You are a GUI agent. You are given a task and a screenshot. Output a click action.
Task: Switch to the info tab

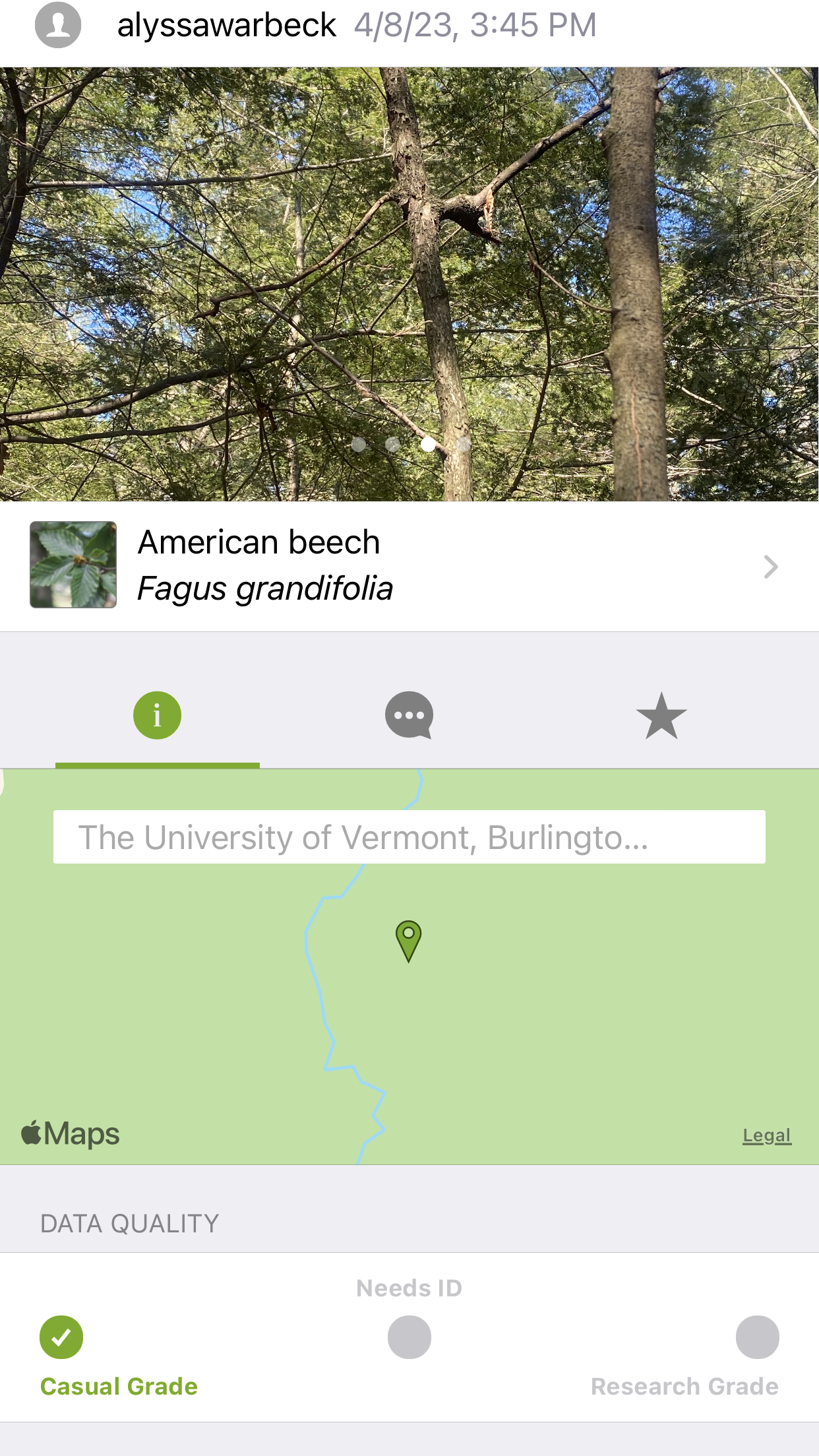click(x=157, y=716)
